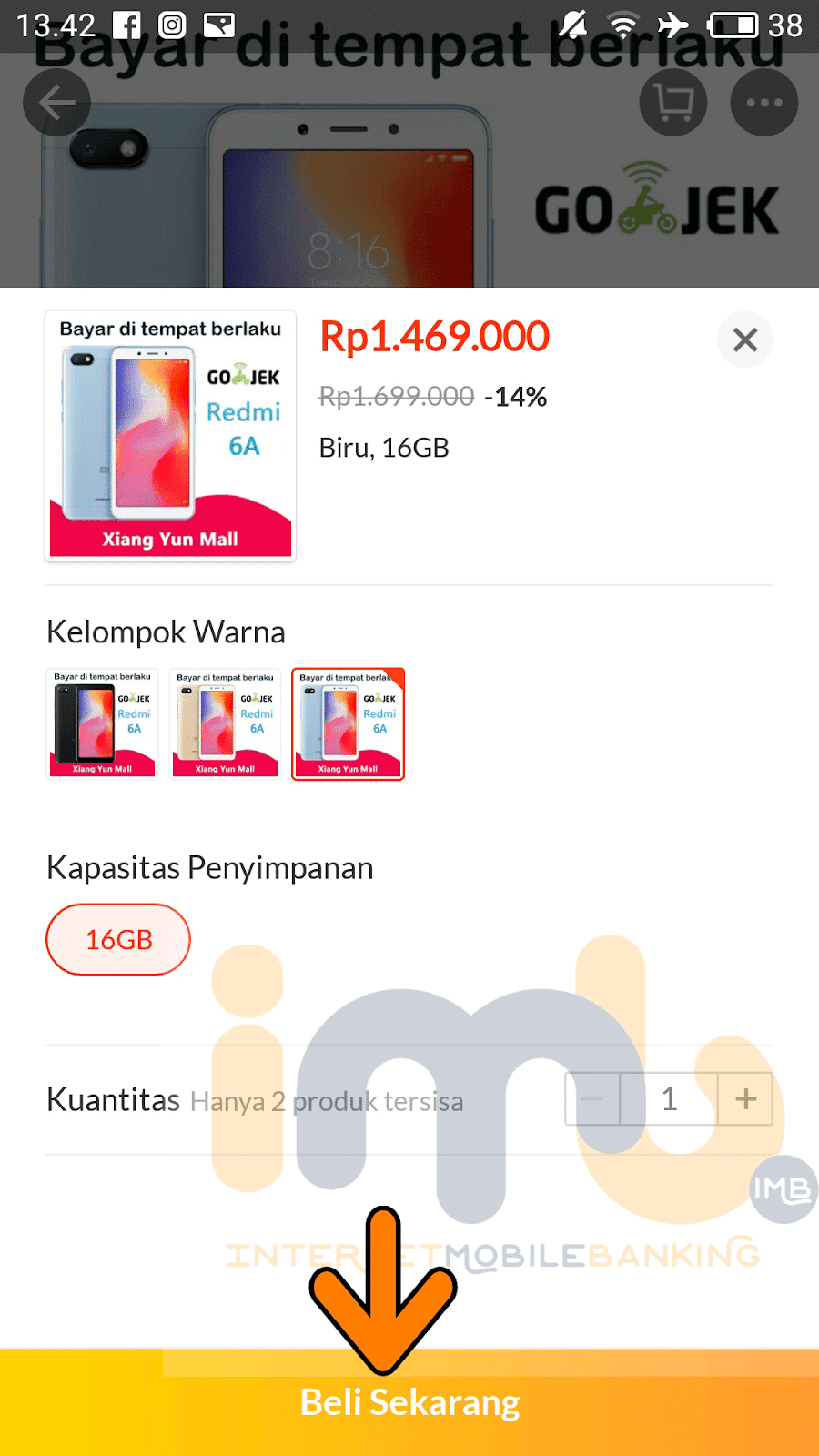This screenshot has height=1456, width=819.
Task: Select the blue Redmi 6A color
Action: 348,724
